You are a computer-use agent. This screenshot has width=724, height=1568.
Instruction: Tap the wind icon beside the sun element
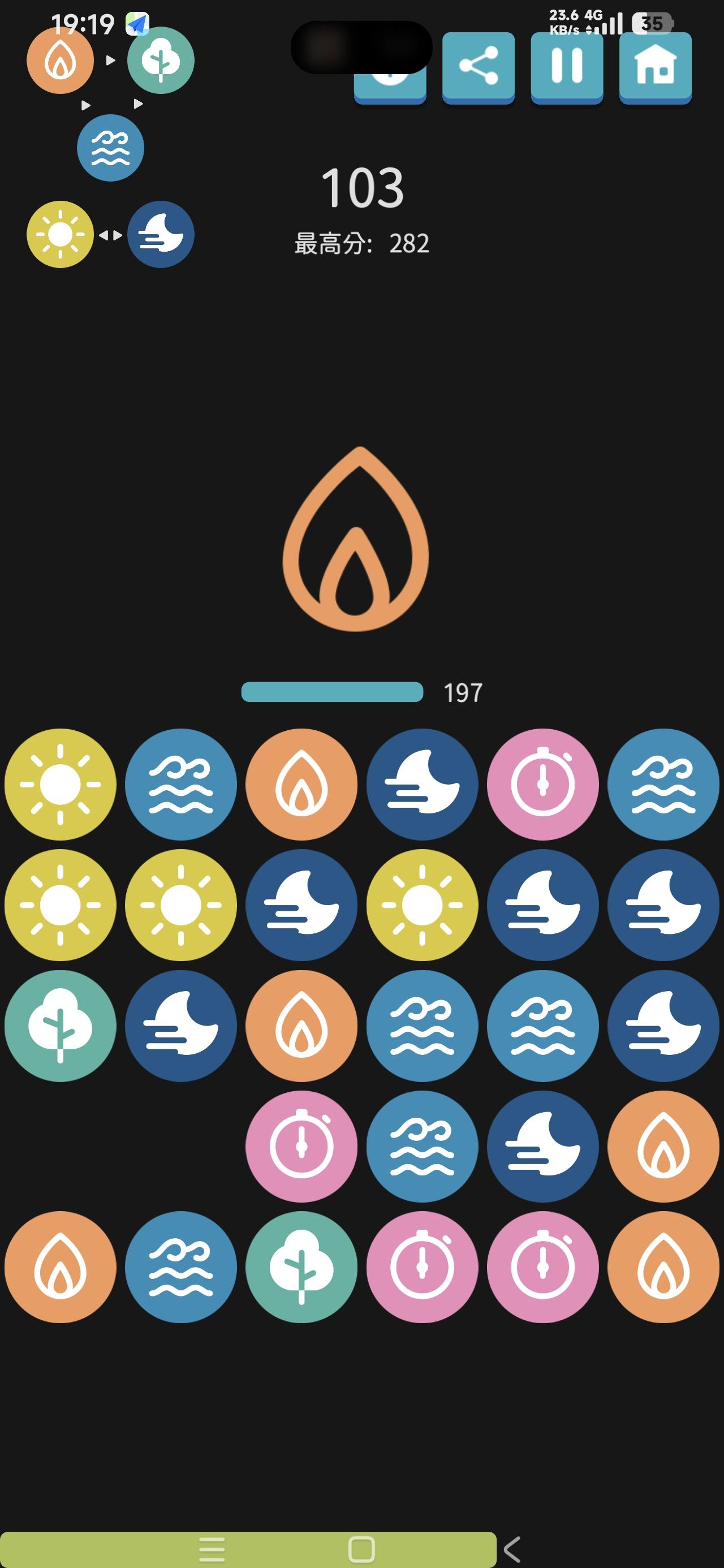click(161, 234)
